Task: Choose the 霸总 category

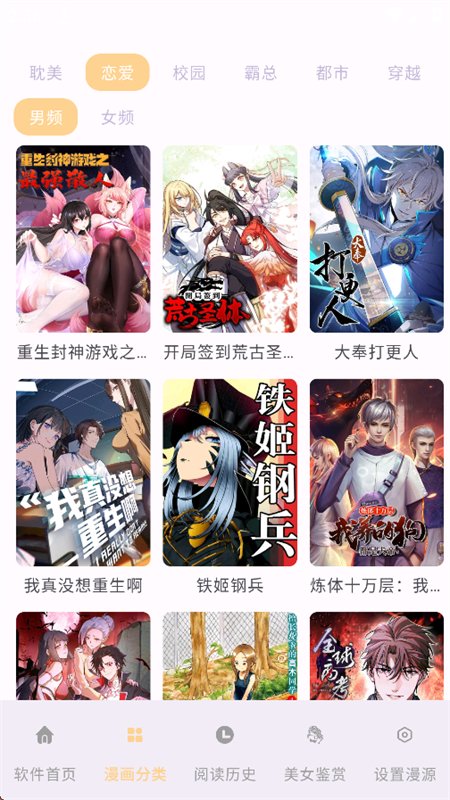Action: point(260,72)
